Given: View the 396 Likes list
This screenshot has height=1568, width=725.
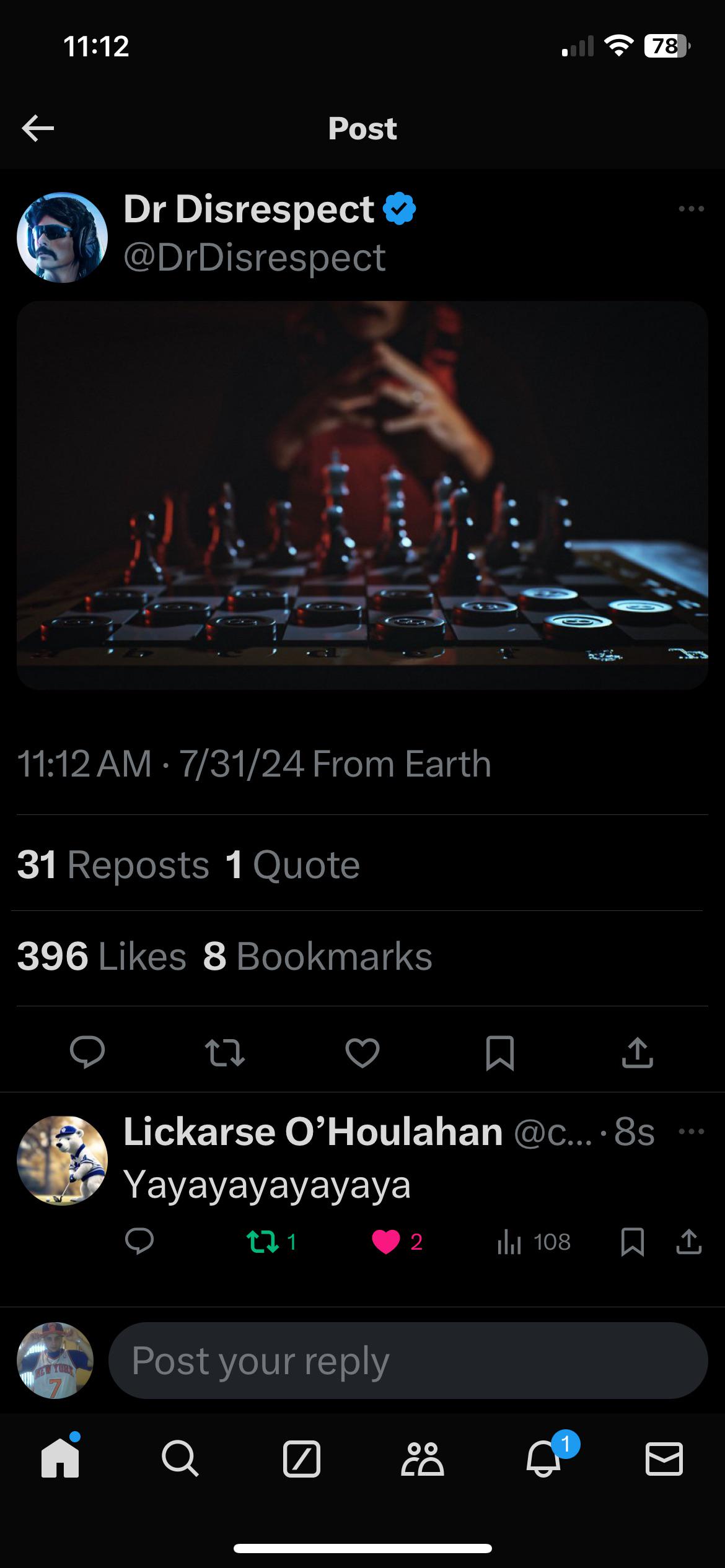Looking at the screenshot, I should coord(102,956).
